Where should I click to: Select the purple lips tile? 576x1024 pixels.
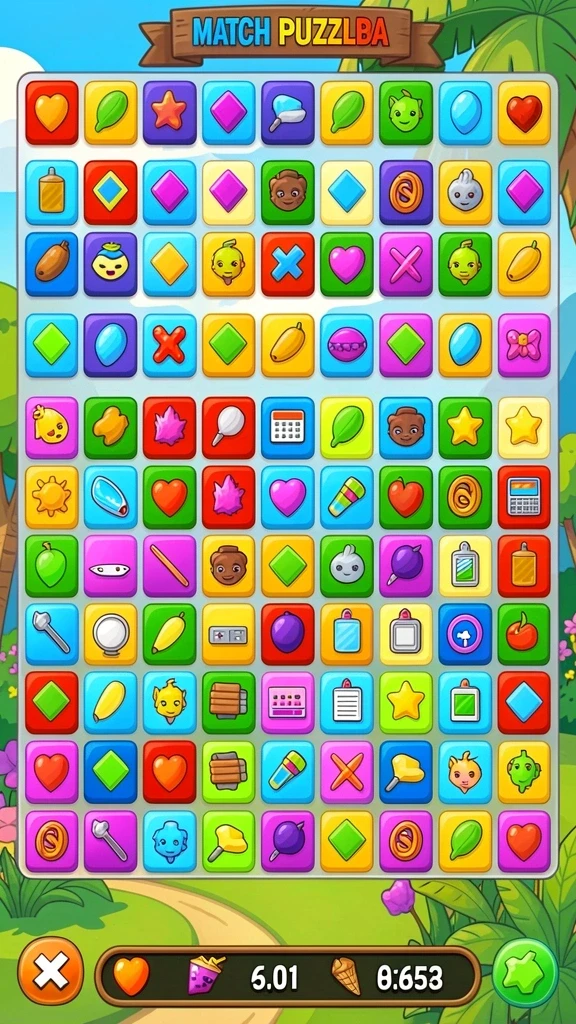click(x=347, y=345)
